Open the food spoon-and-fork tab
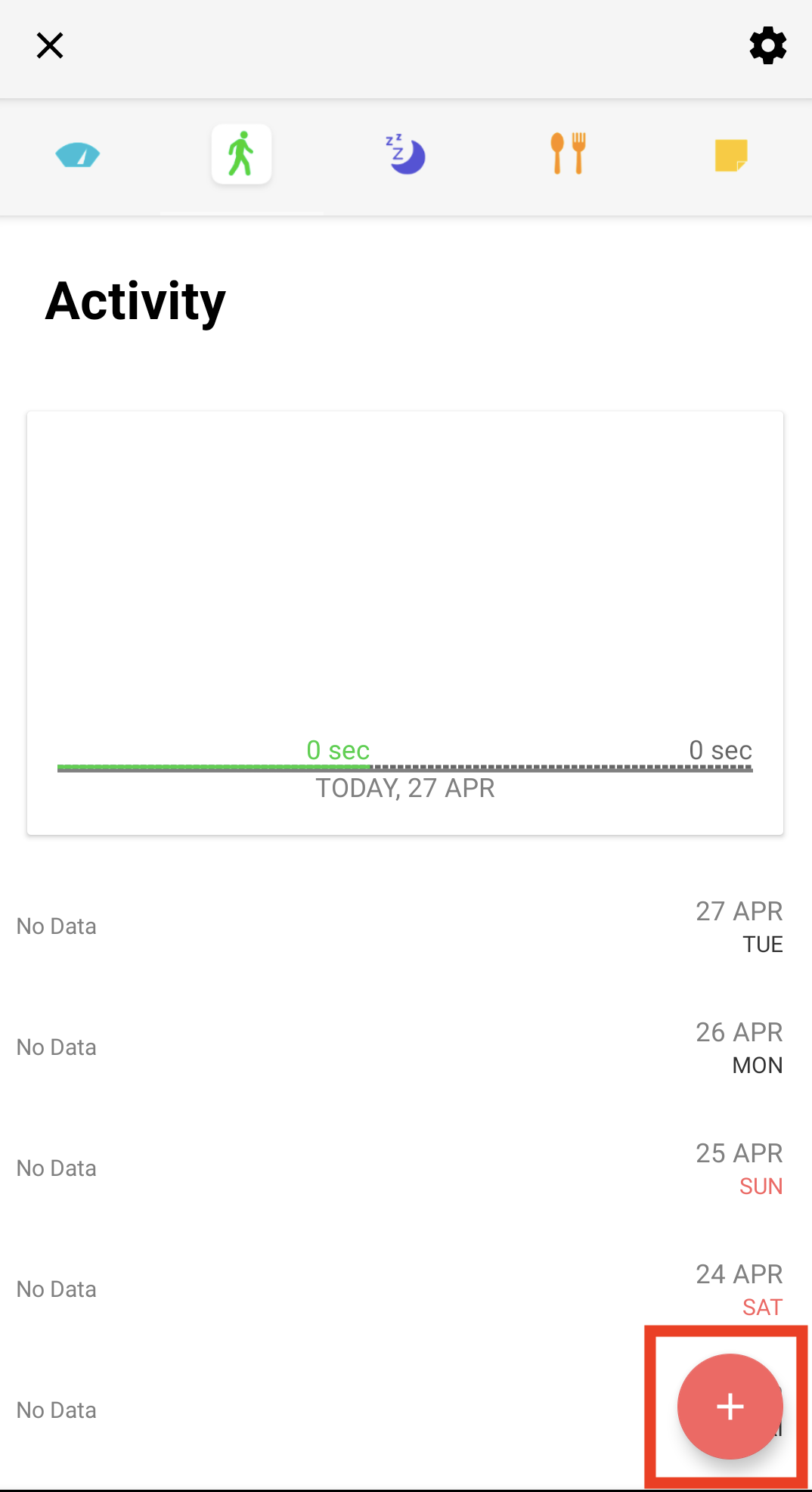 pyautogui.click(x=568, y=154)
